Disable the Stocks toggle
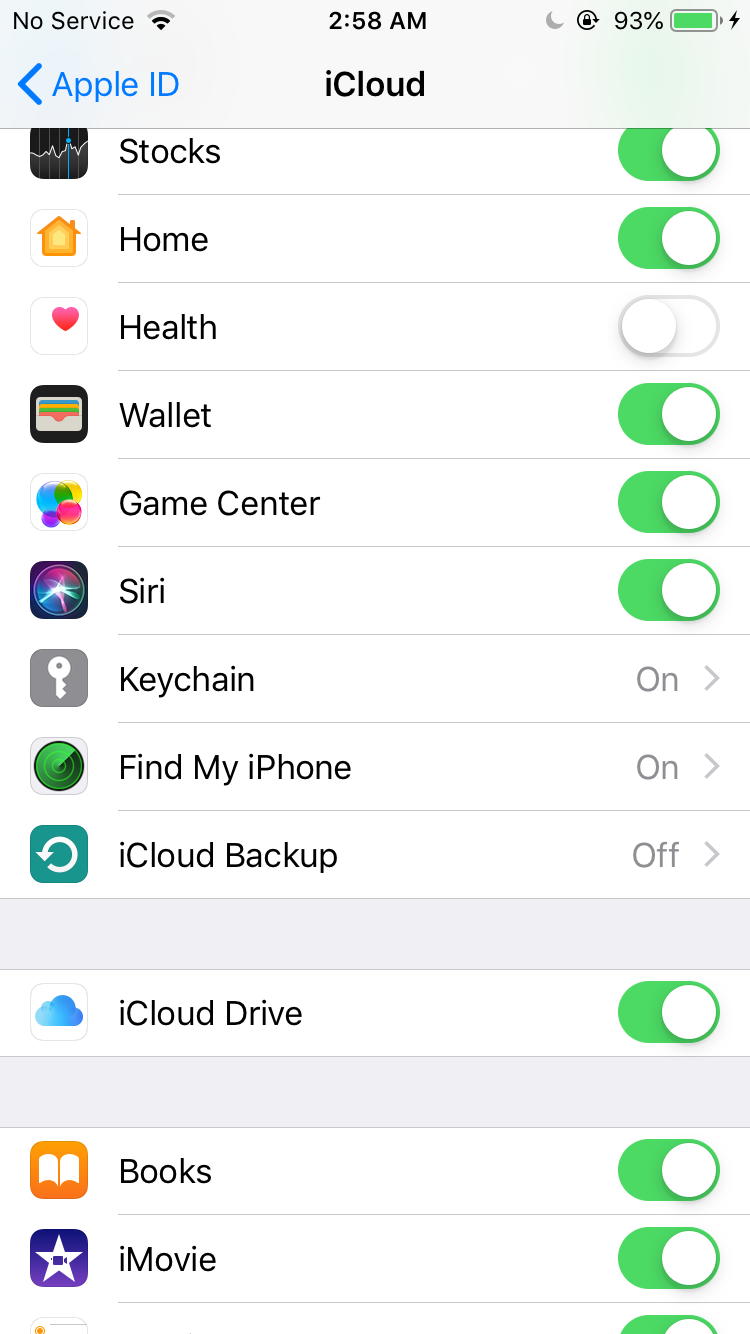This screenshot has height=1334, width=750. (x=668, y=151)
